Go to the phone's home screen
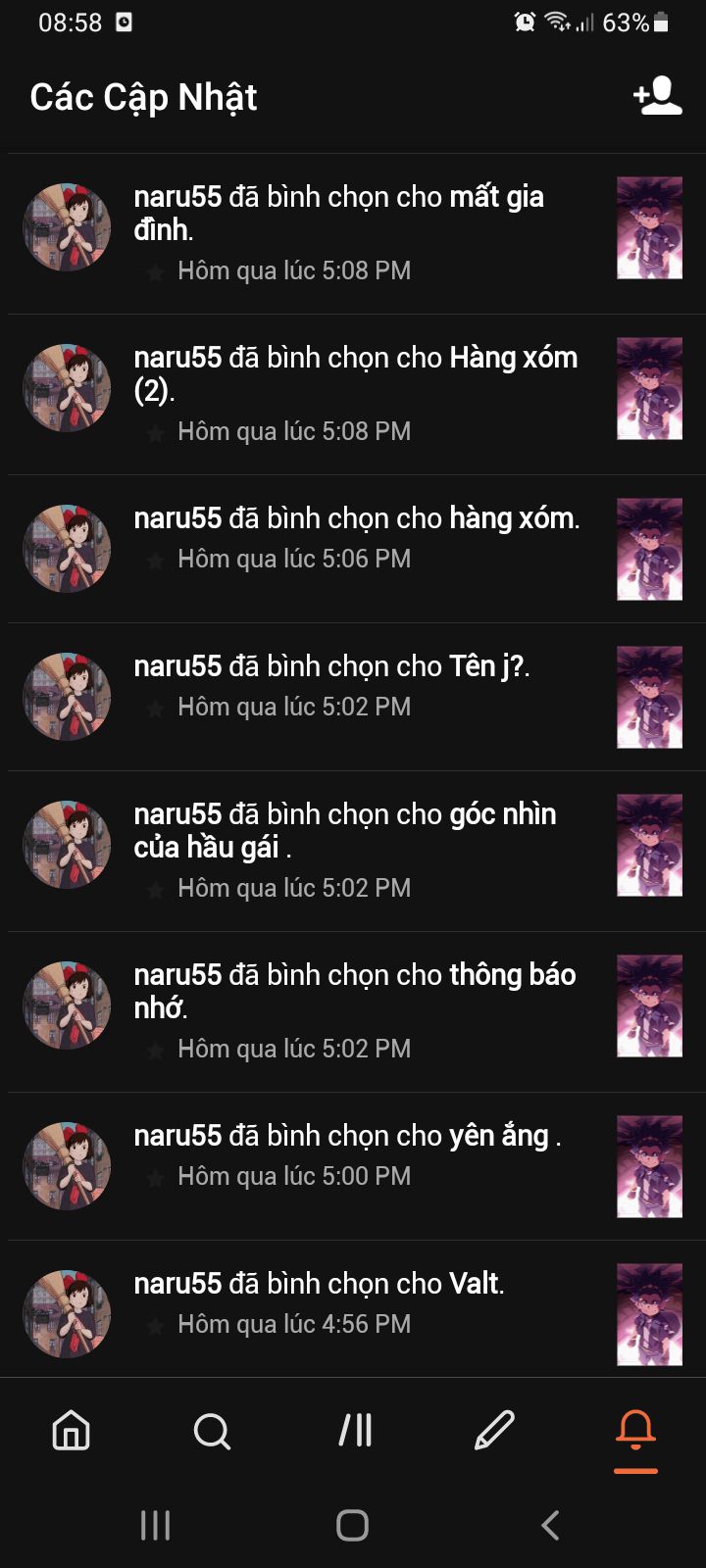Screen dimensions: 706x1568 (352, 1525)
